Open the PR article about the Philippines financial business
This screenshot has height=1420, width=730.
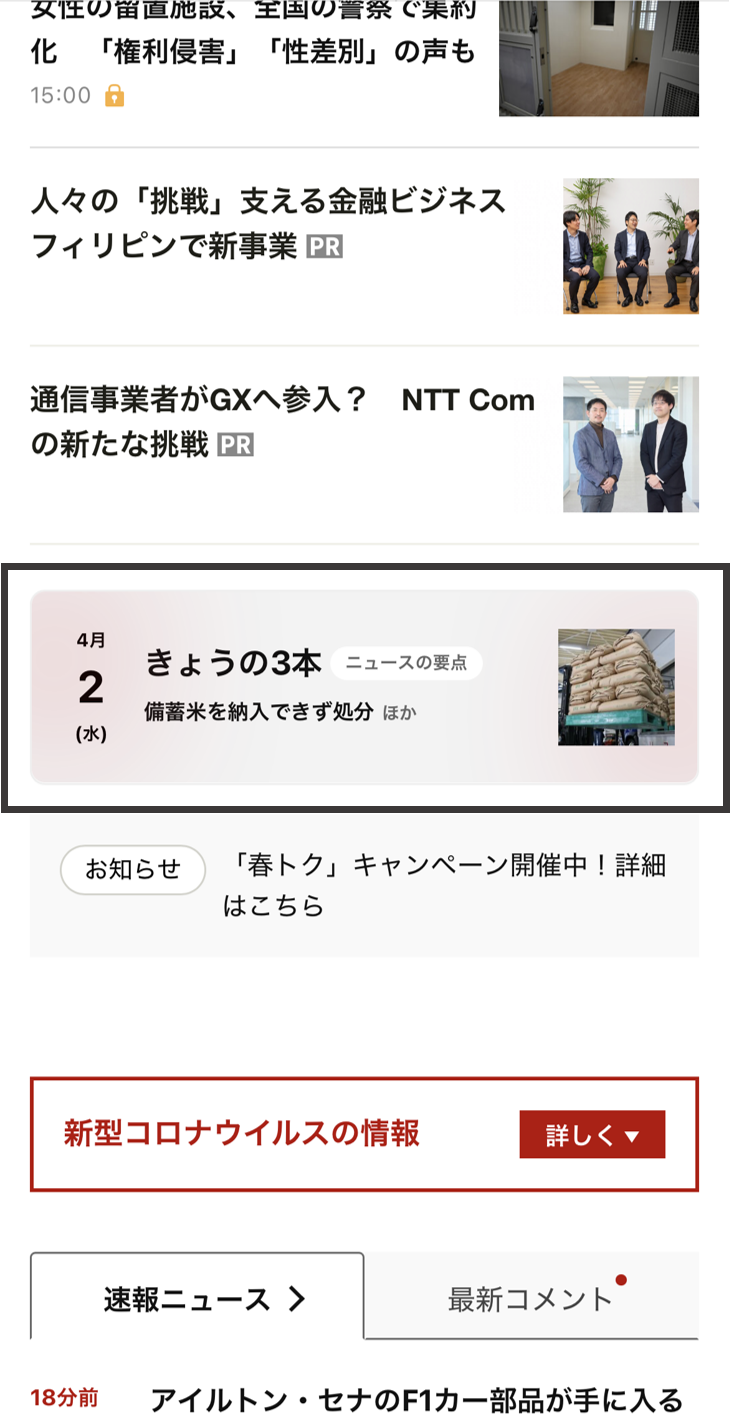coord(270,223)
